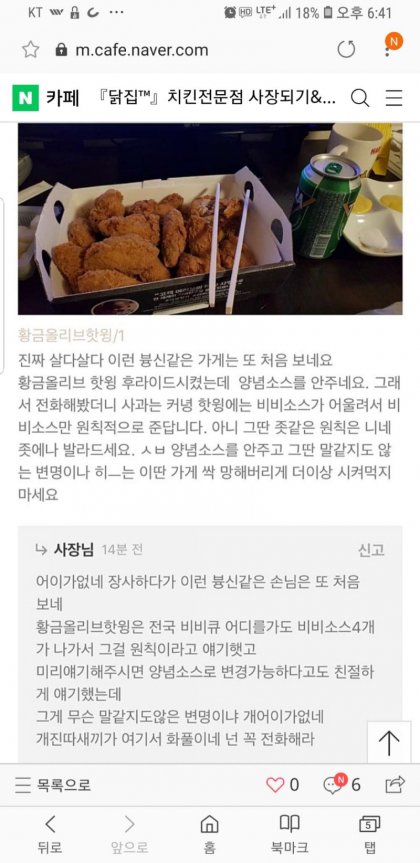Open the cafe hamburger menu
This screenshot has height=863, width=420.
click(394, 98)
